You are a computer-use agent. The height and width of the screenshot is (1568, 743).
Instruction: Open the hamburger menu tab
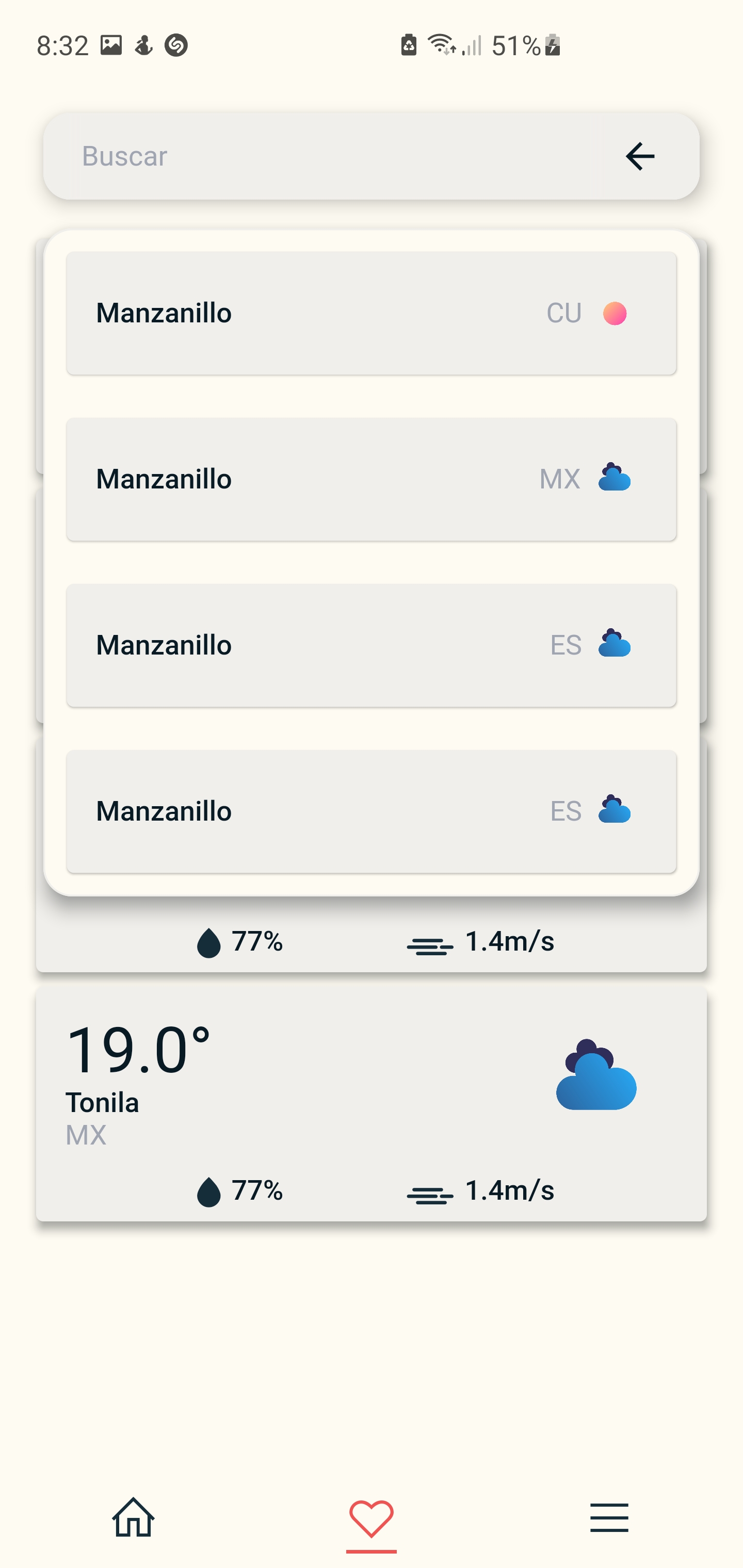(608, 1517)
